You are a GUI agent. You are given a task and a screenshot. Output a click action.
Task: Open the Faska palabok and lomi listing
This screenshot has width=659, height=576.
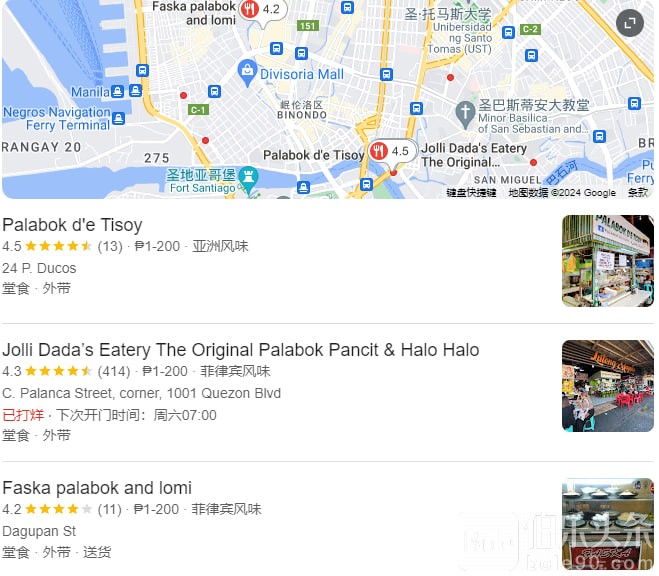click(97, 488)
